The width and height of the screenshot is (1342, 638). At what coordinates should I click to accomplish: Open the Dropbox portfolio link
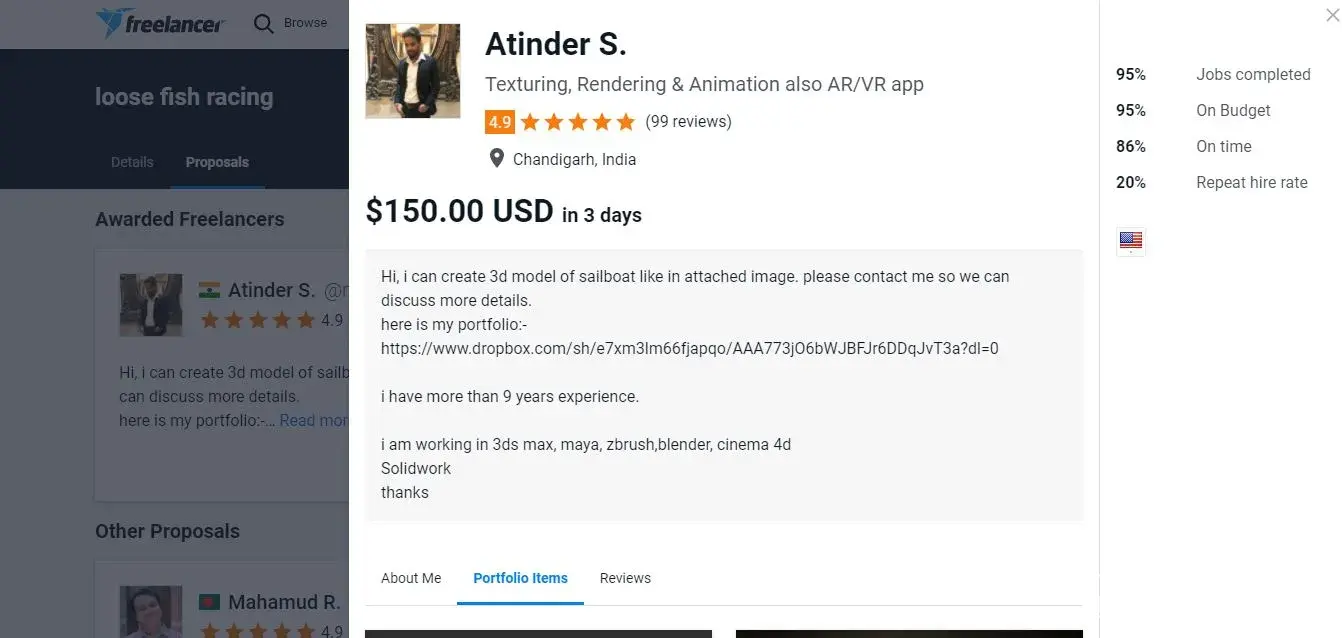point(689,348)
